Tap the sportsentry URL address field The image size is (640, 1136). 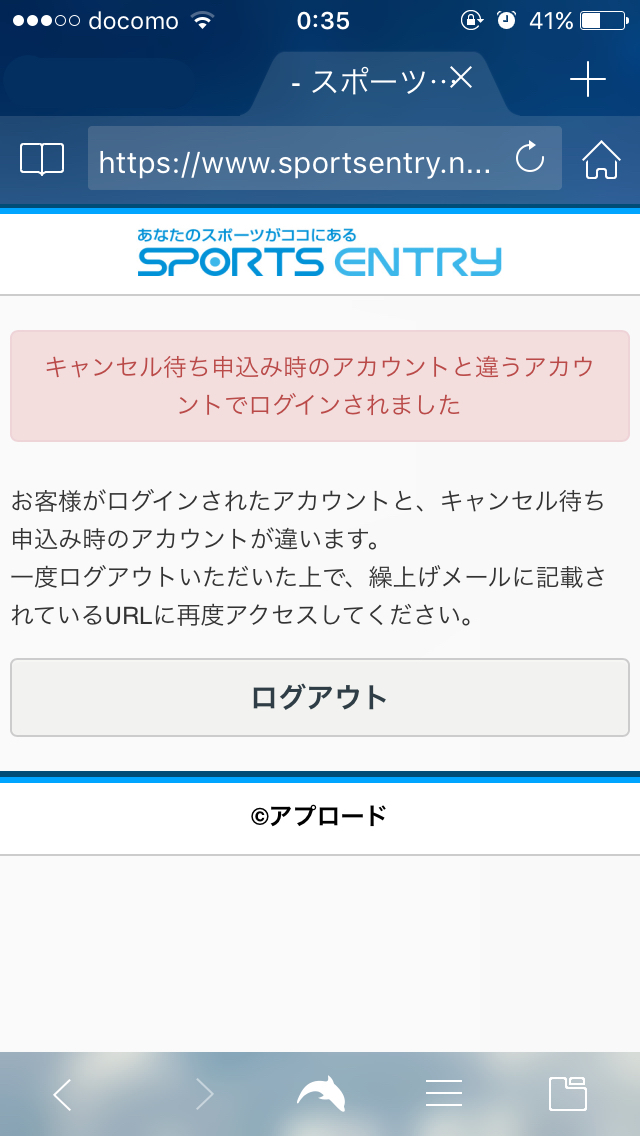[295, 160]
